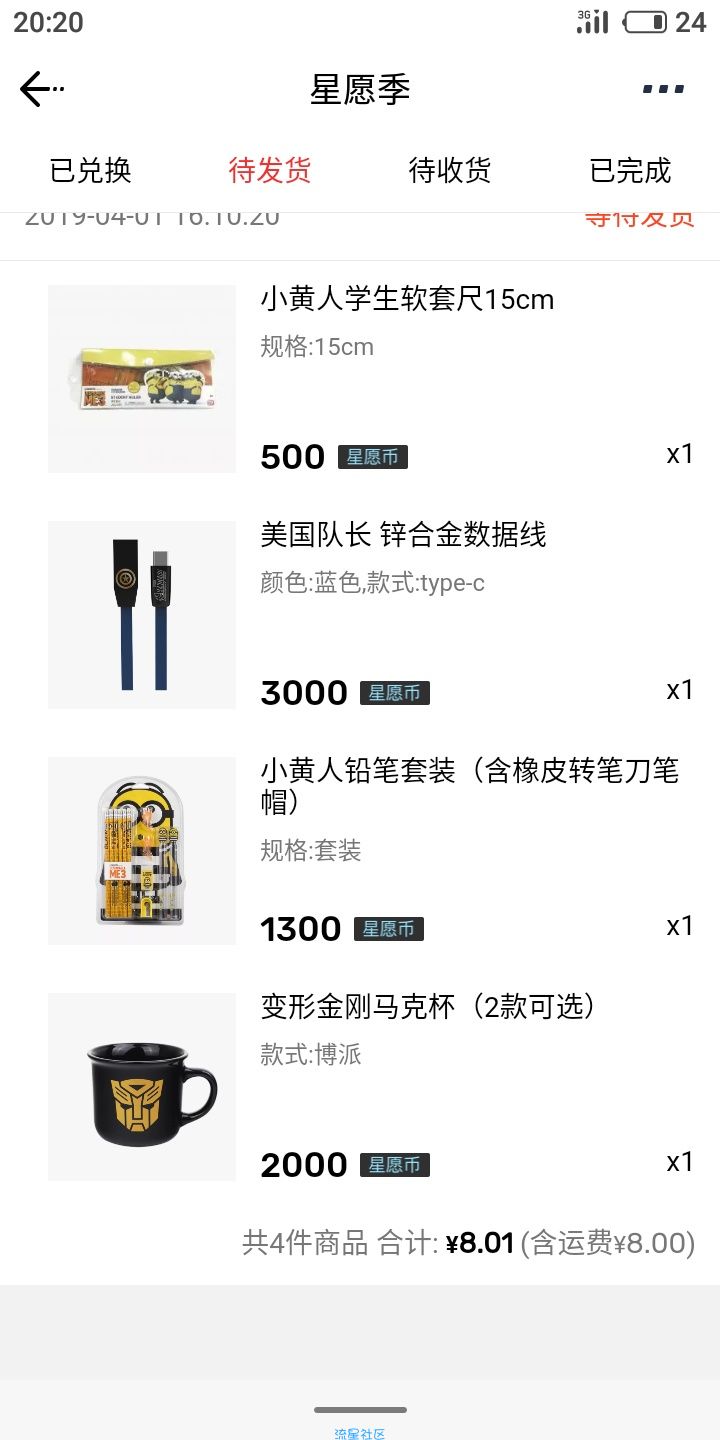Open the 已完成 tab
The image size is (720, 1440).
click(630, 170)
